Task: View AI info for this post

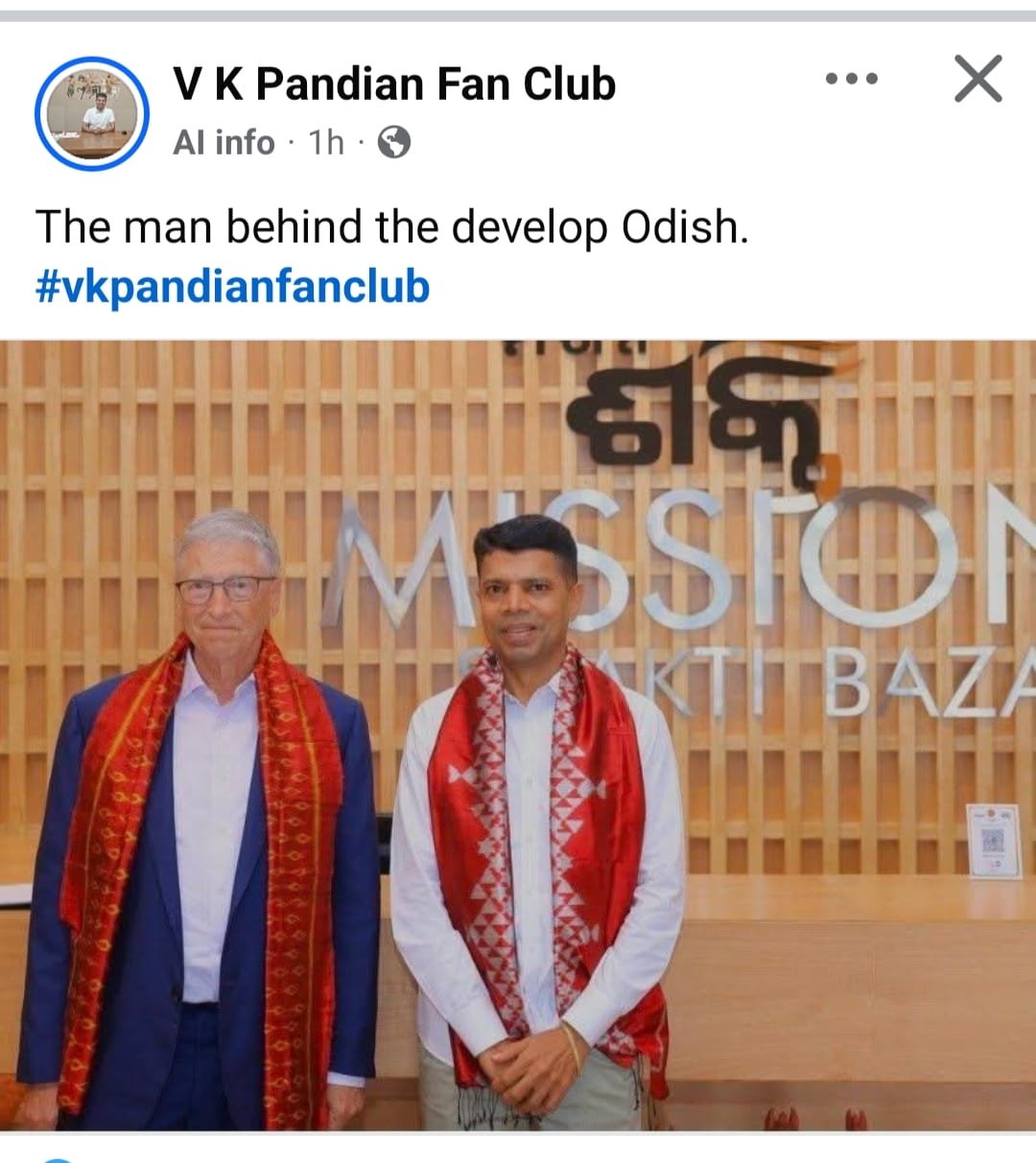Action: [x=224, y=143]
